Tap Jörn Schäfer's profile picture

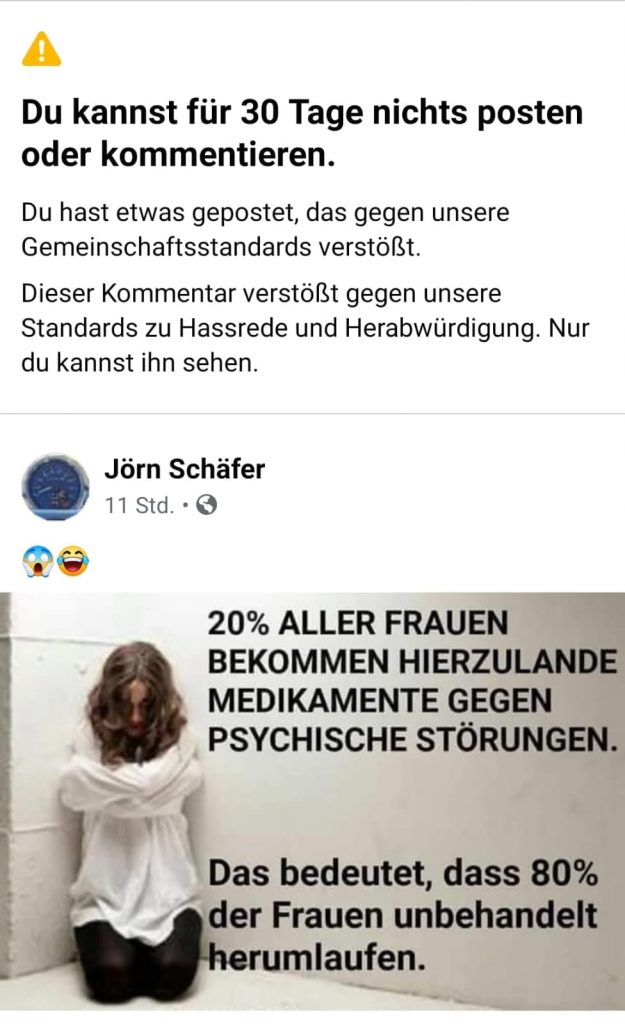55,487
